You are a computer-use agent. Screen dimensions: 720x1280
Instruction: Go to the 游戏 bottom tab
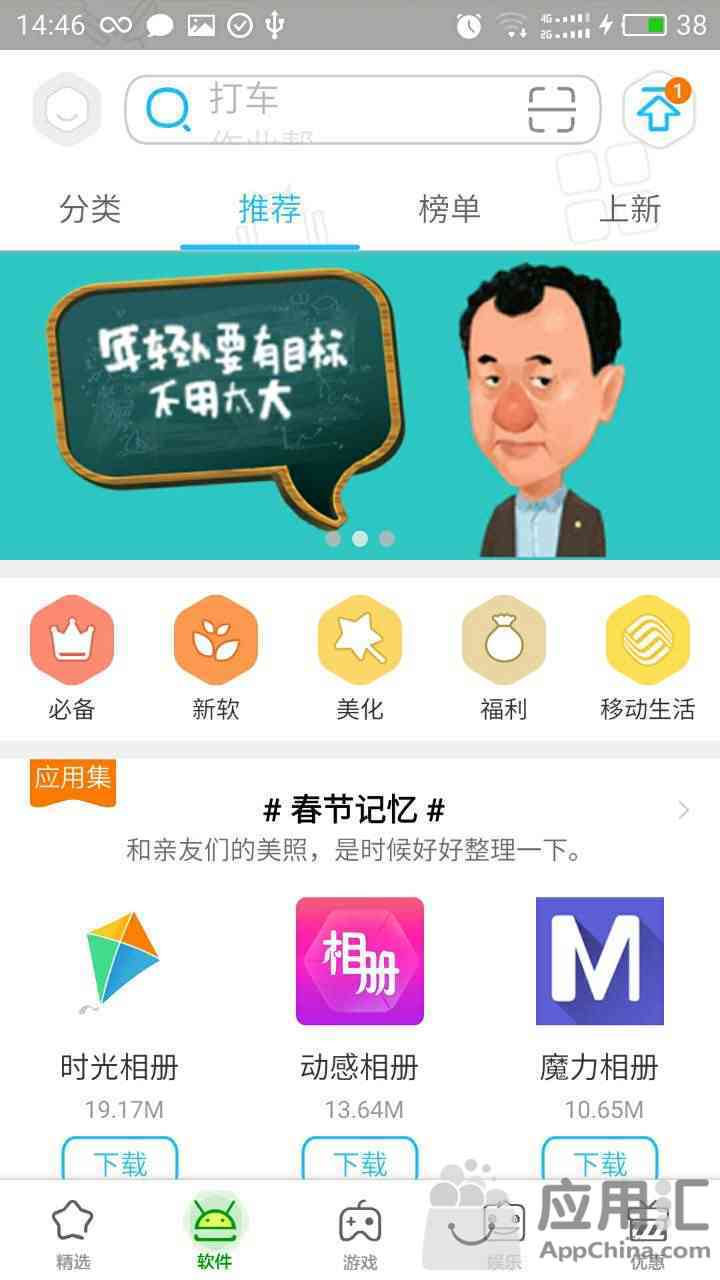tap(360, 1234)
